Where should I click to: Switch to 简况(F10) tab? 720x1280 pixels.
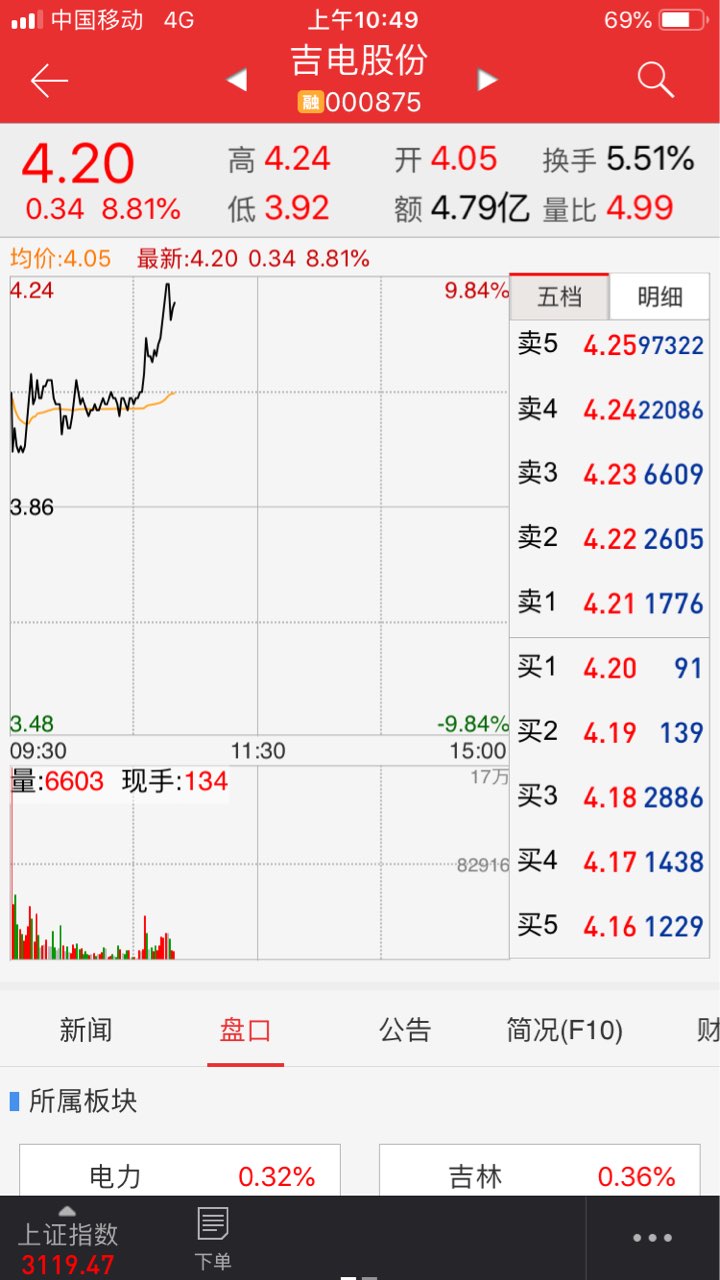565,1030
